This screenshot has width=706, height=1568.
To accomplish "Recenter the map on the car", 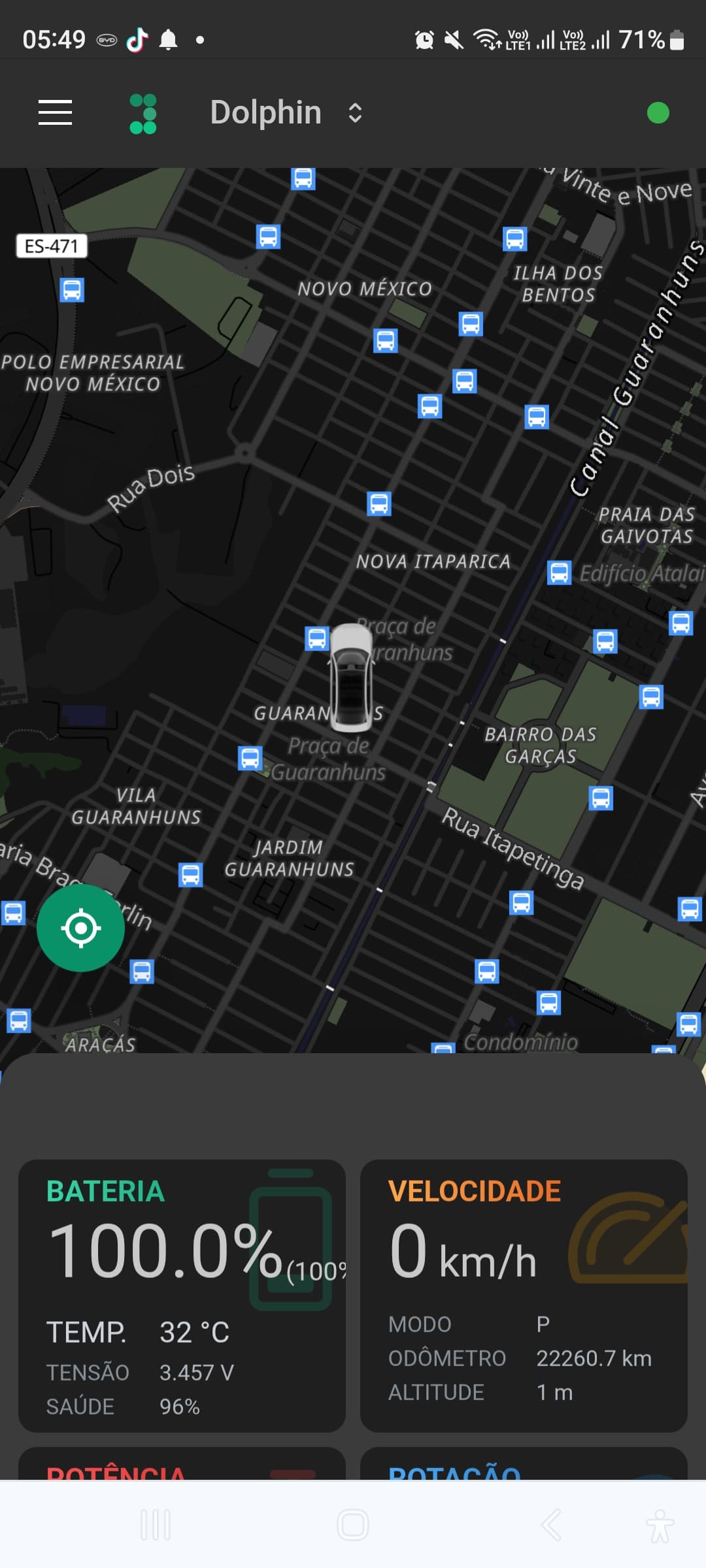I will coord(80,928).
